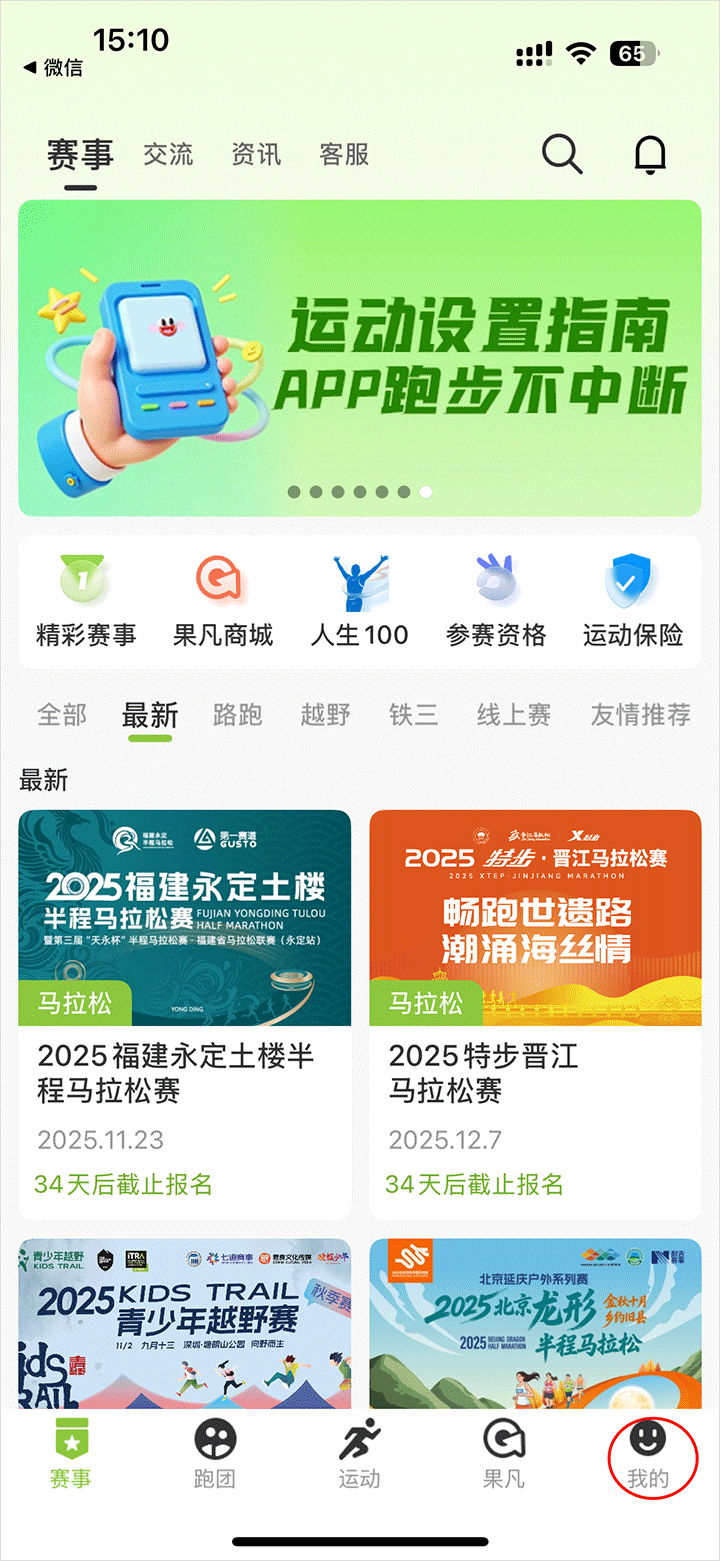Switch to the 跑团 bottom tab
Image resolution: width=720 pixels, height=1561 pixels.
coord(215,1454)
